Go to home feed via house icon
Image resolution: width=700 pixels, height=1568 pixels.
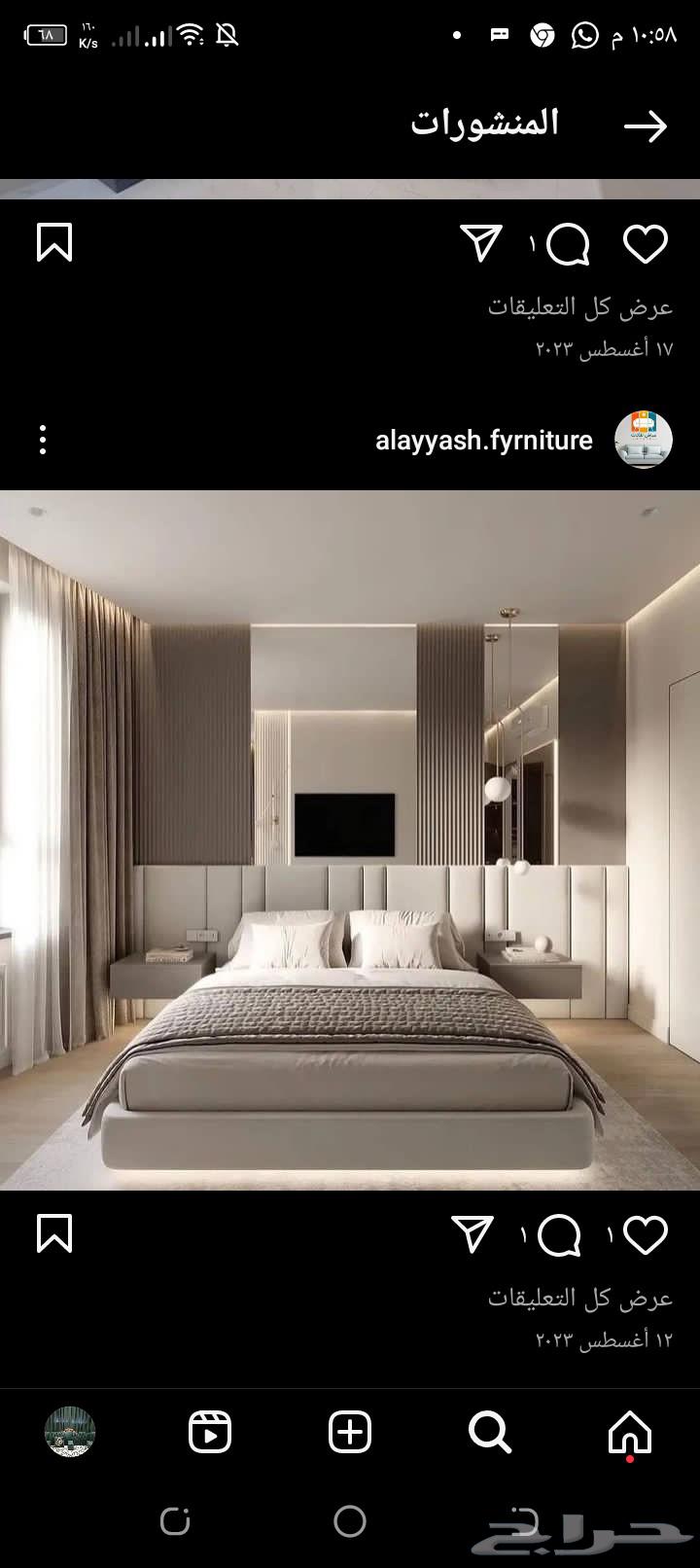coord(629,1432)
